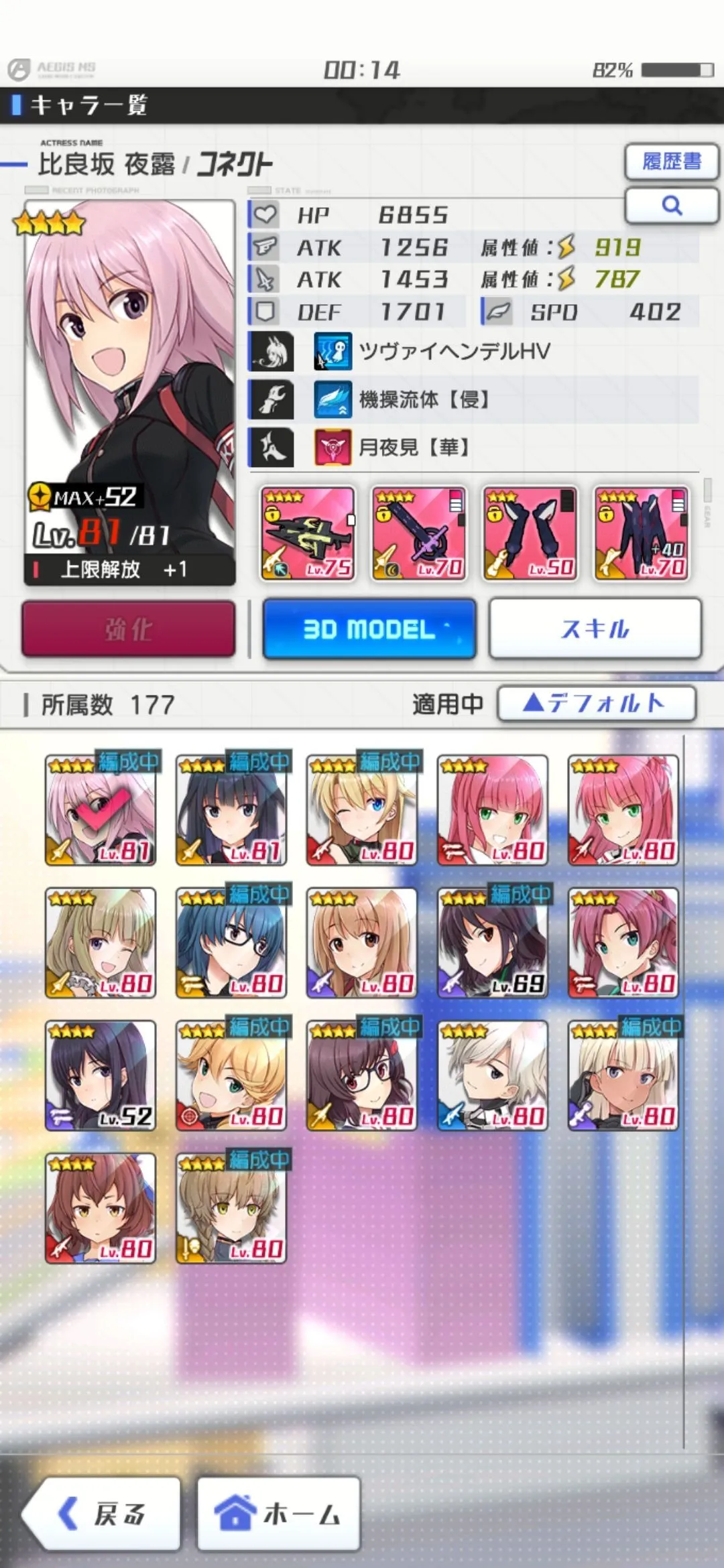This screenshot has height=1568, width=724.
Task: Choose the Lv.52 purple-haired character
Action: [x=101, y=1076]
